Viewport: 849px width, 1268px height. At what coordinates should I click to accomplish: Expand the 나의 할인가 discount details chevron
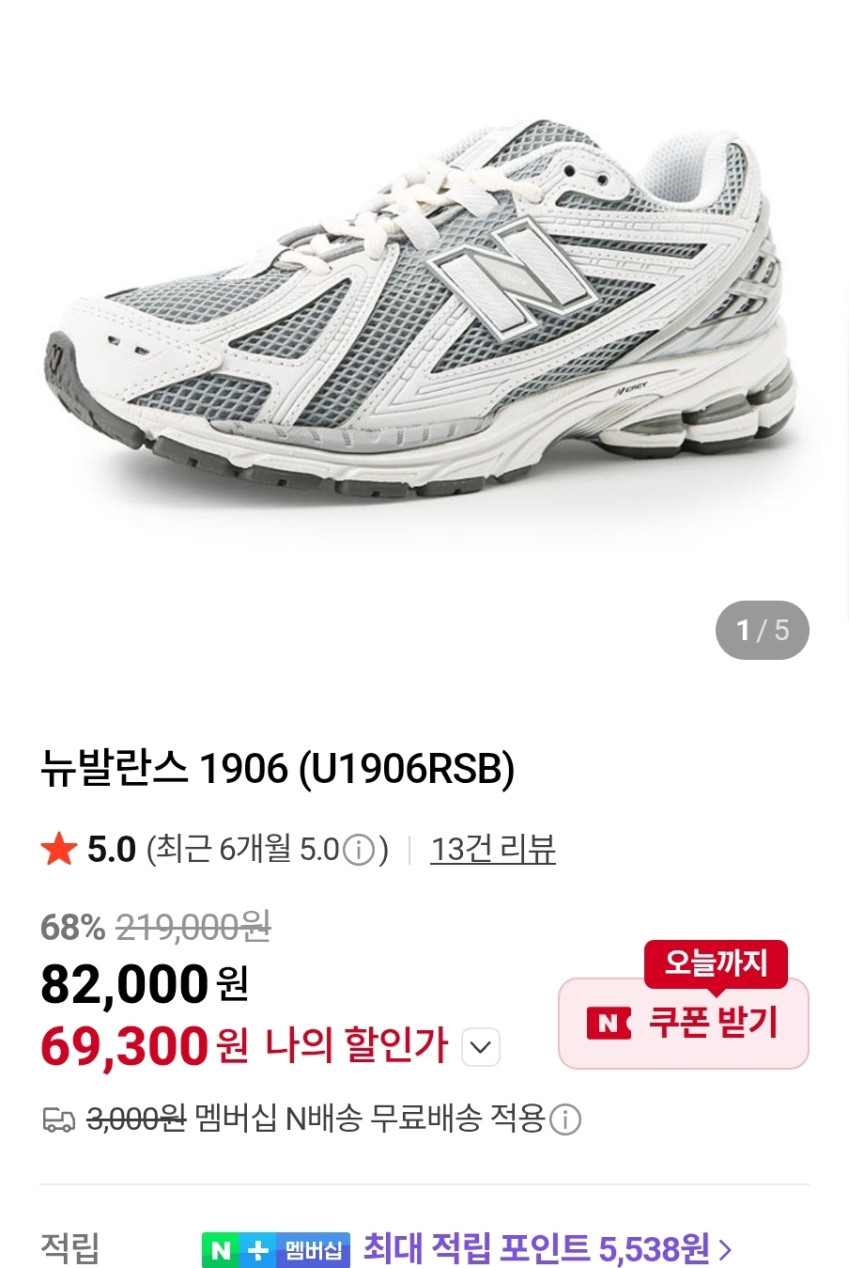(481, 1047)
